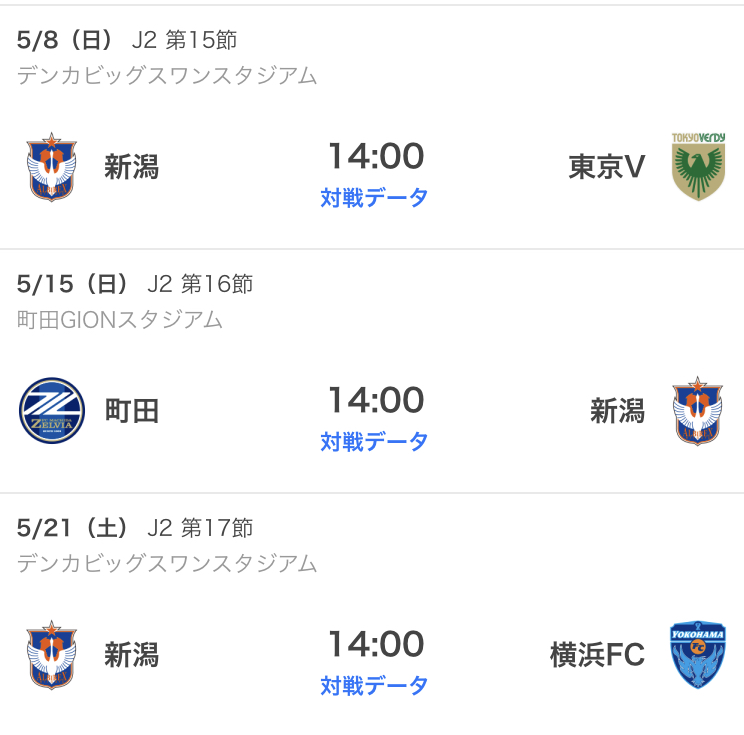Open 対戦データ for 町田 vs 新潟 match
Screen dimensions: 744x735
coord(375,441)
